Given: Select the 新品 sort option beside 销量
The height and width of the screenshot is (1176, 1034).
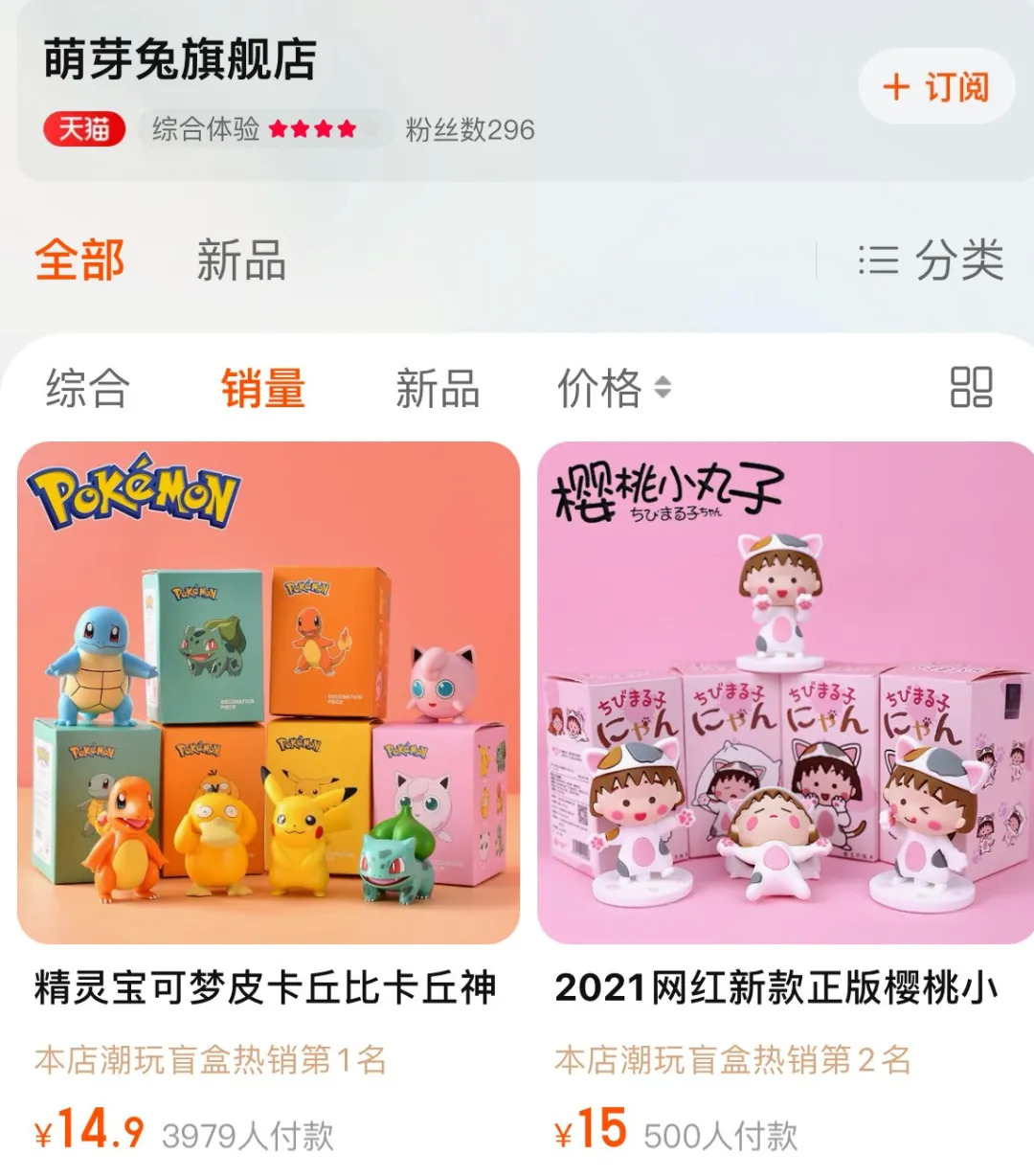Looking at the screenshot, I should (438, 388).
